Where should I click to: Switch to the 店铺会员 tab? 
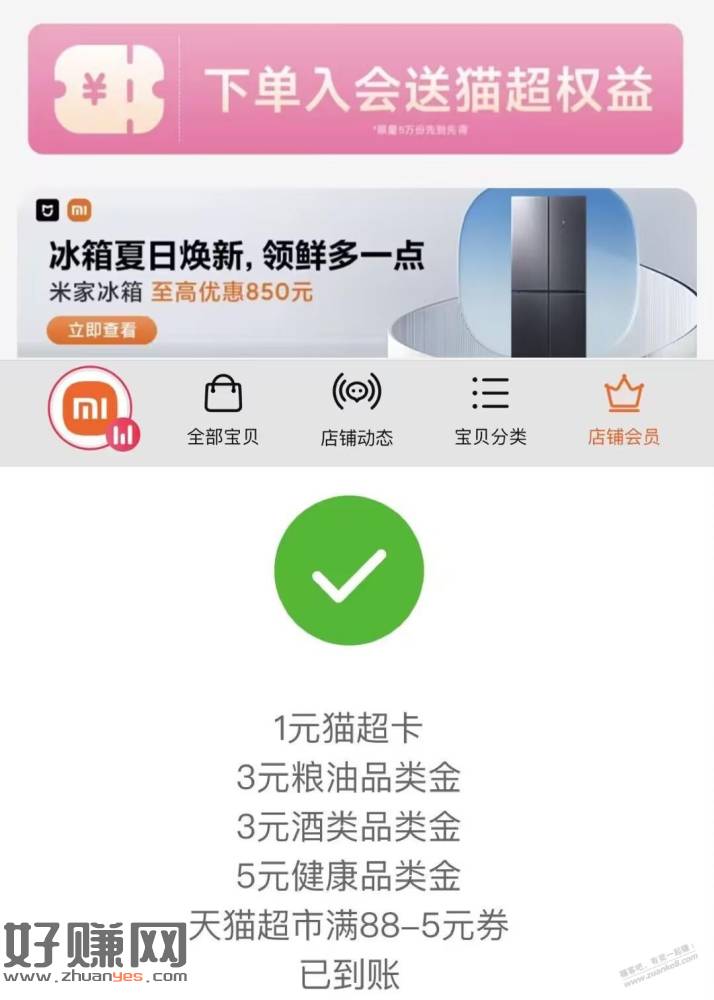(x=623, y=412)
